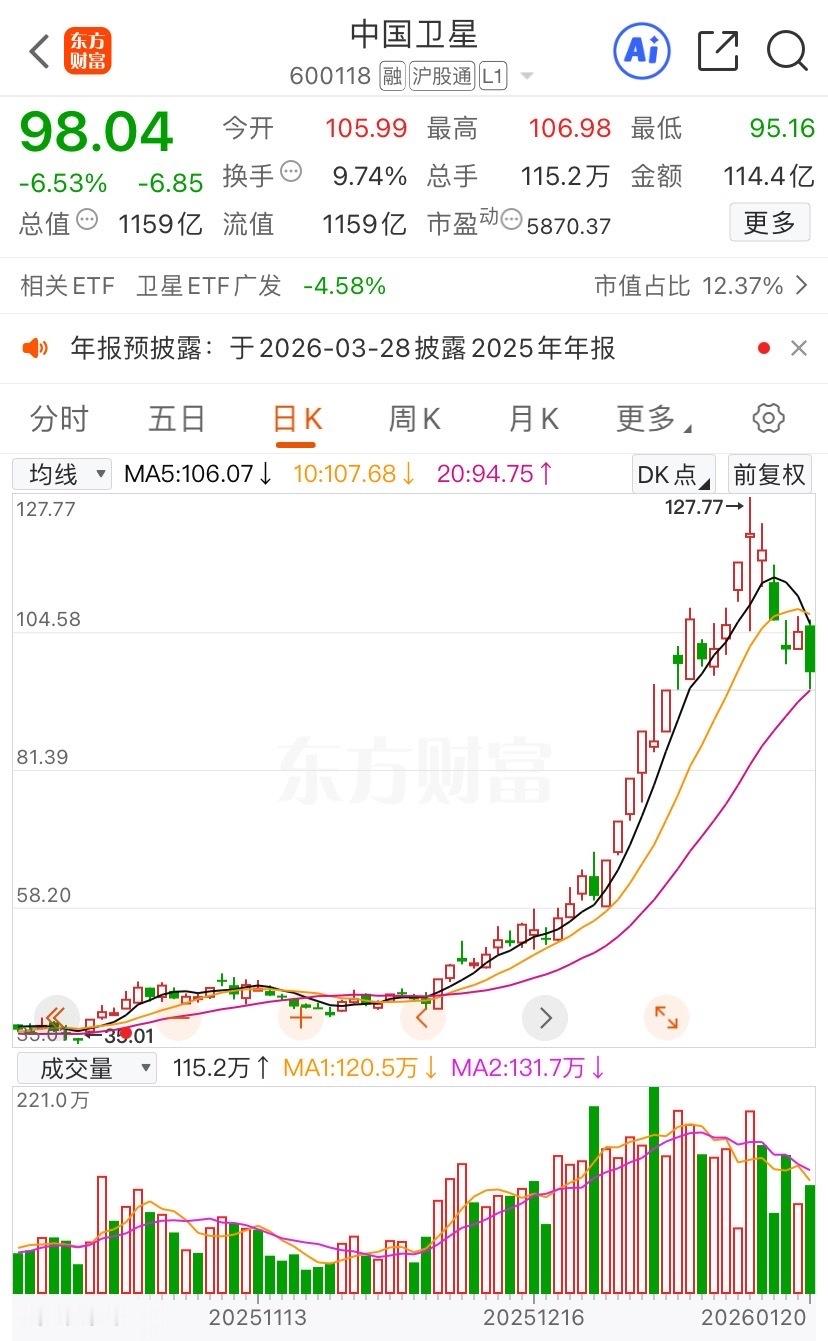This screenshot has width=828, height=1341.
Task: Open the DK点 dropdown
Action: [674, 473]
